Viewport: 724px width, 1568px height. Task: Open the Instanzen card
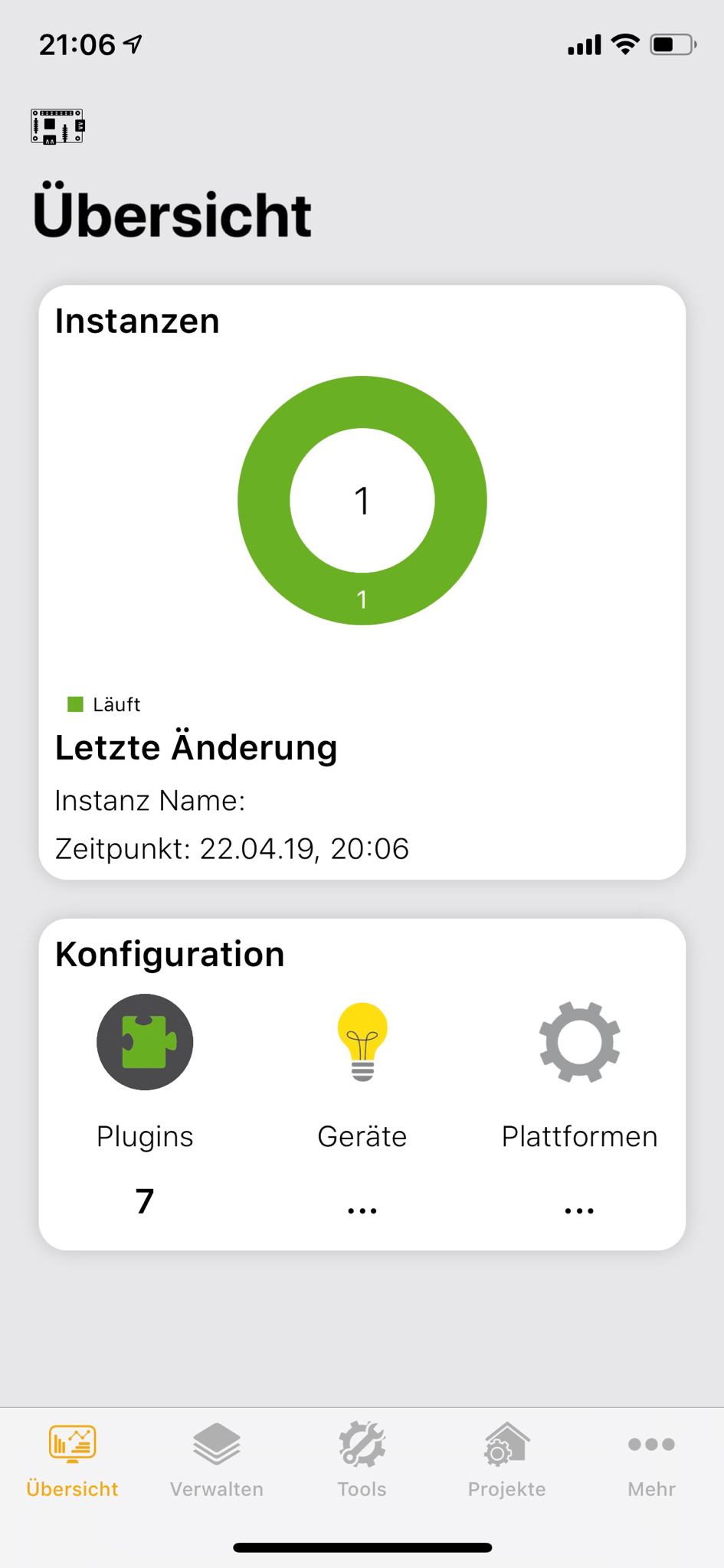tap(362, 501)
